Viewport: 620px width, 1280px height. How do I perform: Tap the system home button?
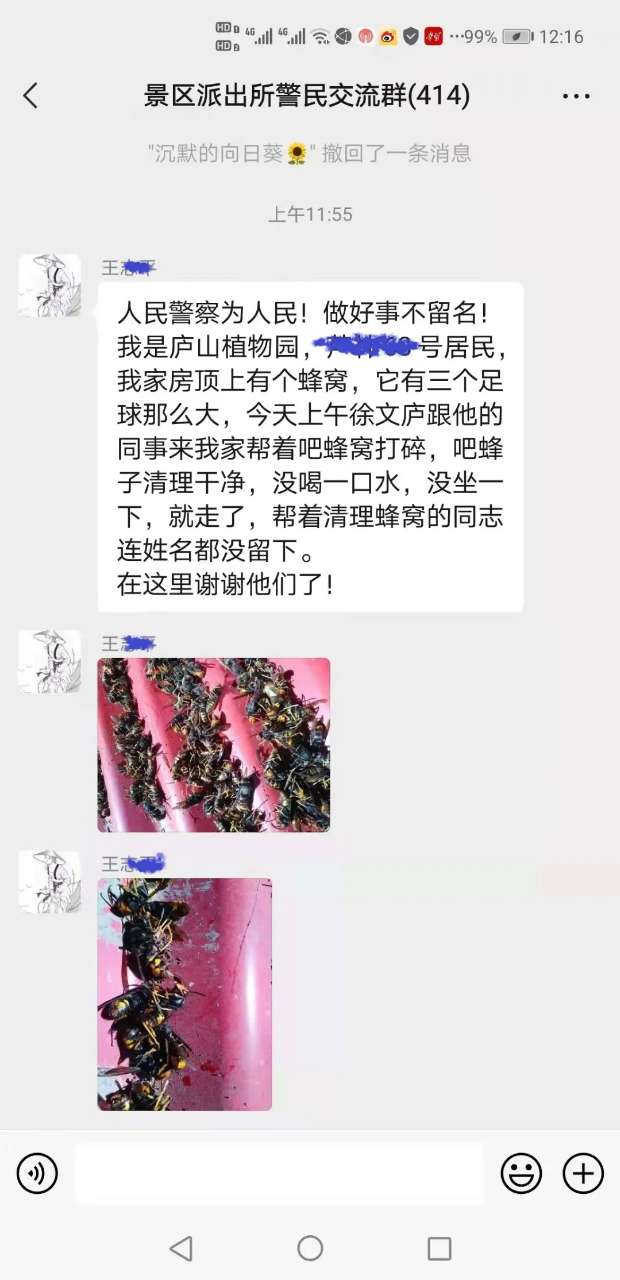pyautogui.click(x=310, y=1247)
